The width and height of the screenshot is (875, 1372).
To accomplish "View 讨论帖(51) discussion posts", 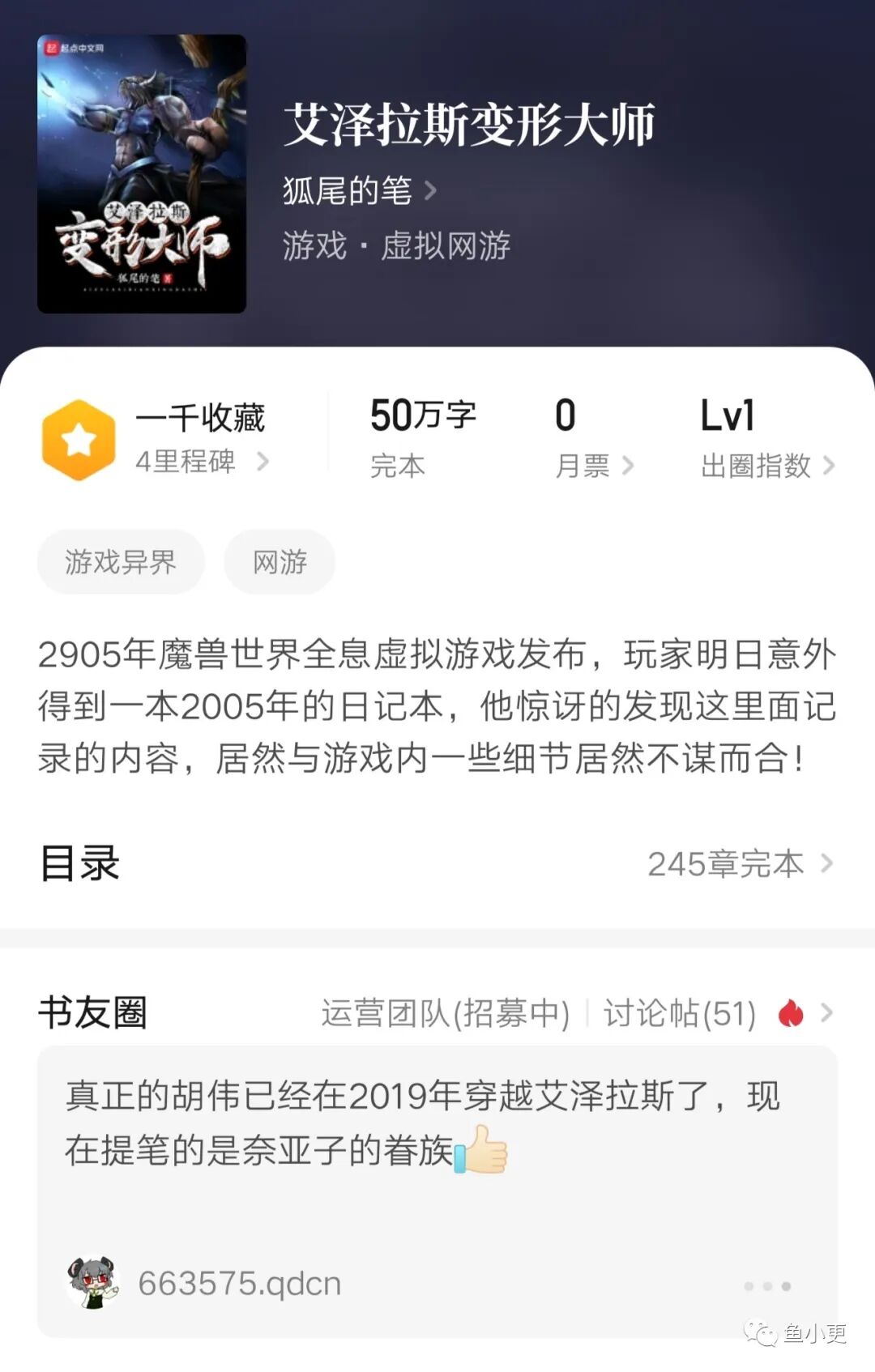I will pos(679,1013).
